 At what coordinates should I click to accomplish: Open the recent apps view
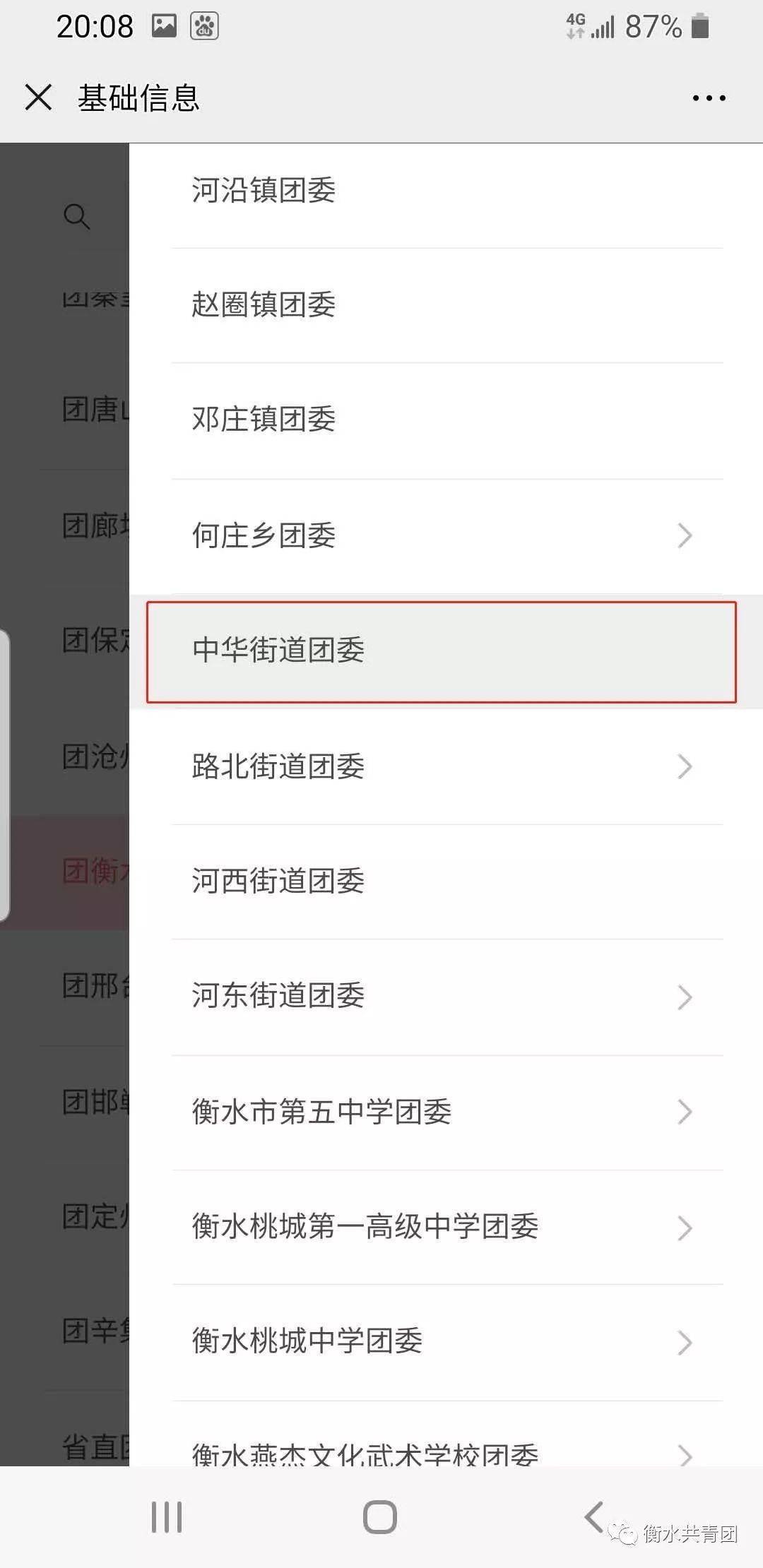167,1516
